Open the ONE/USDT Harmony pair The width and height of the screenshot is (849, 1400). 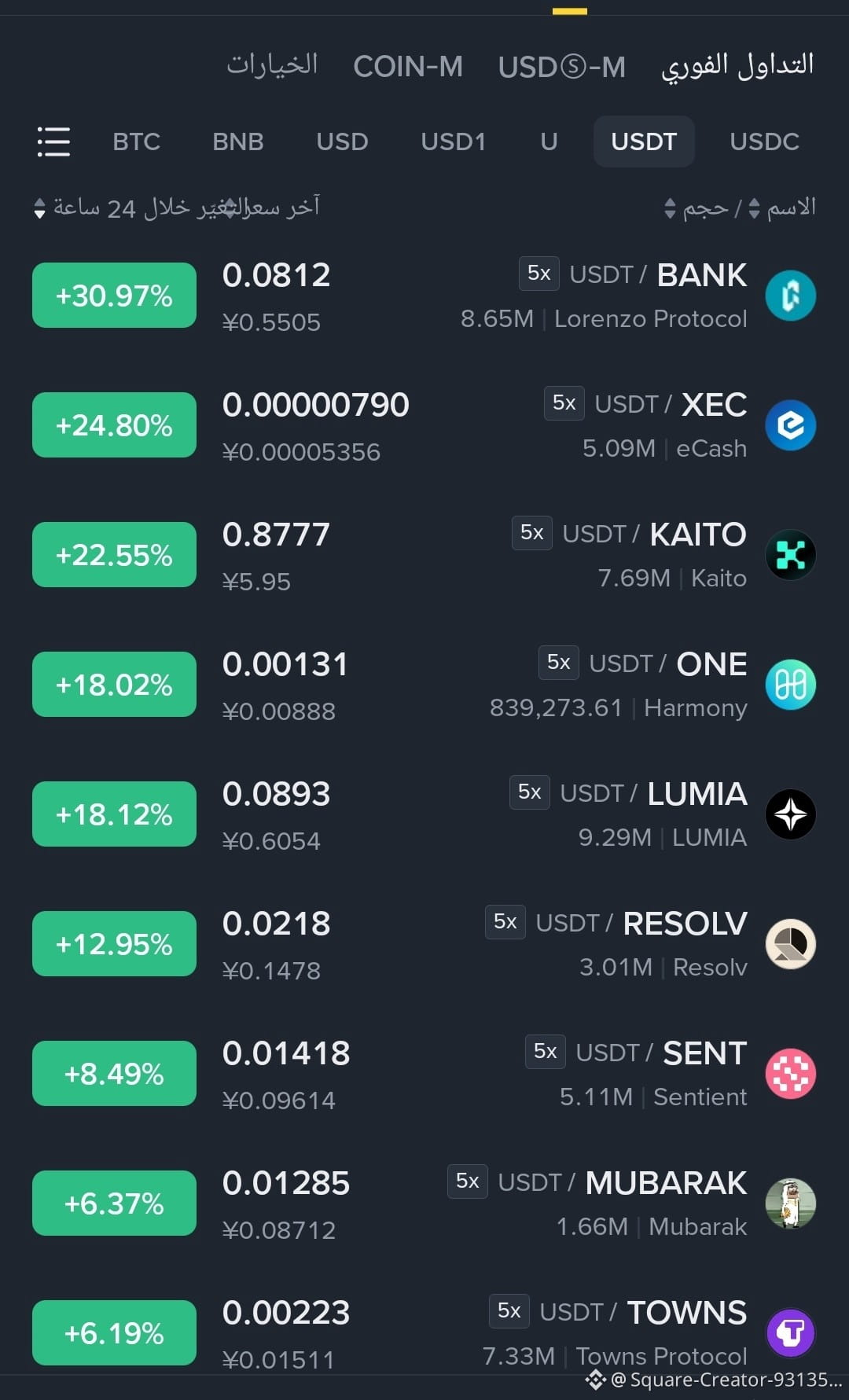(424, 685)
